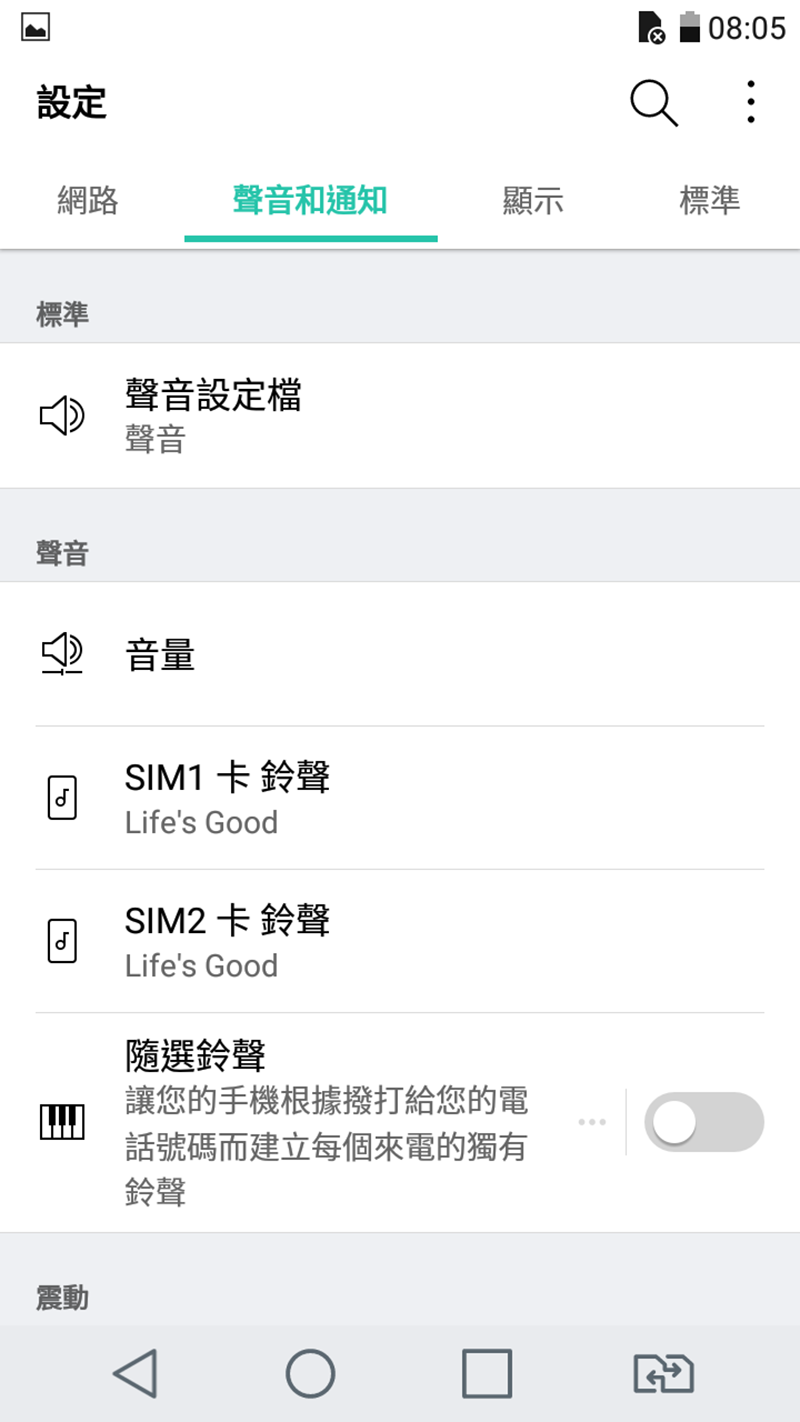
Task: Open 聲音設定檔 sound profile
Action: [x=400, y=415]
